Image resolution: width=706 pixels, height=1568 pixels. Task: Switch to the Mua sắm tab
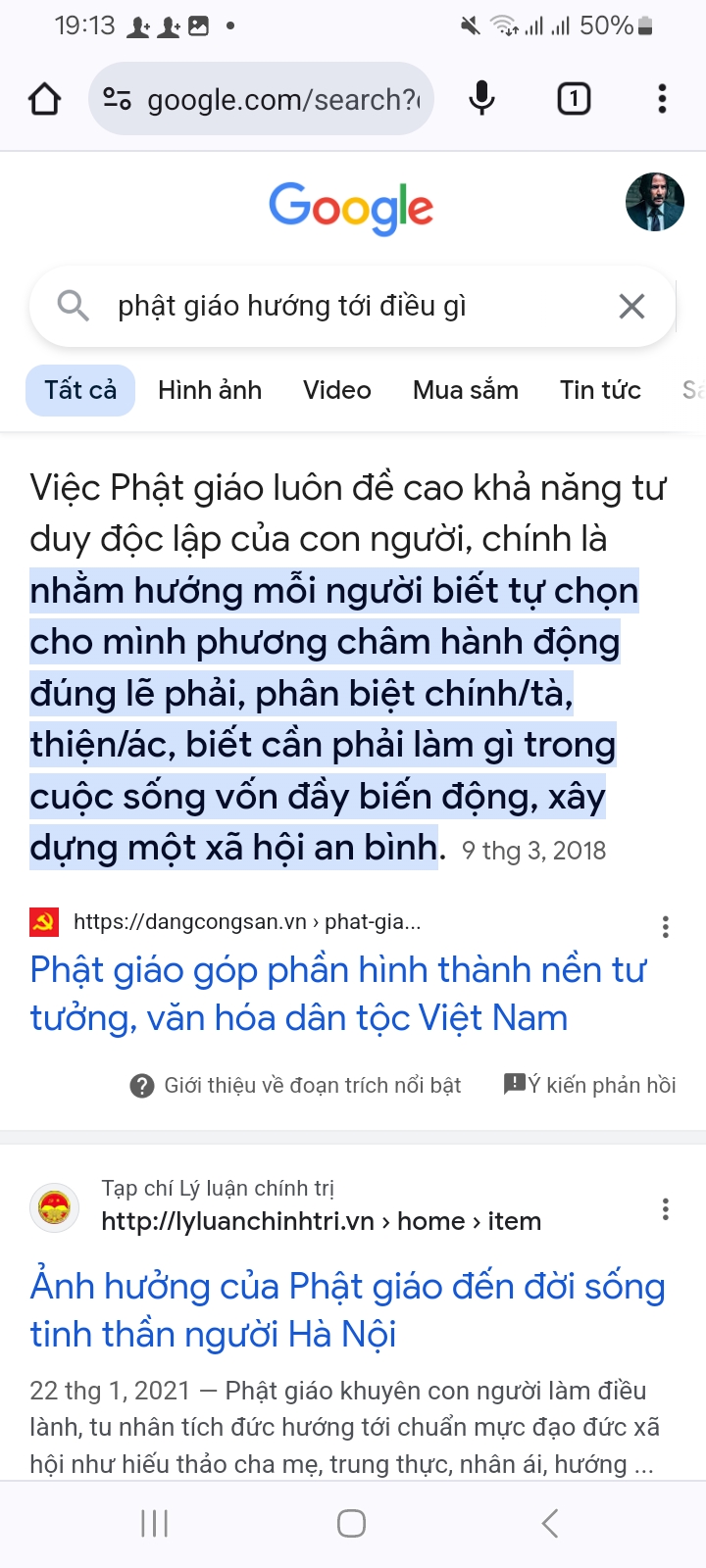click(466, 390)
